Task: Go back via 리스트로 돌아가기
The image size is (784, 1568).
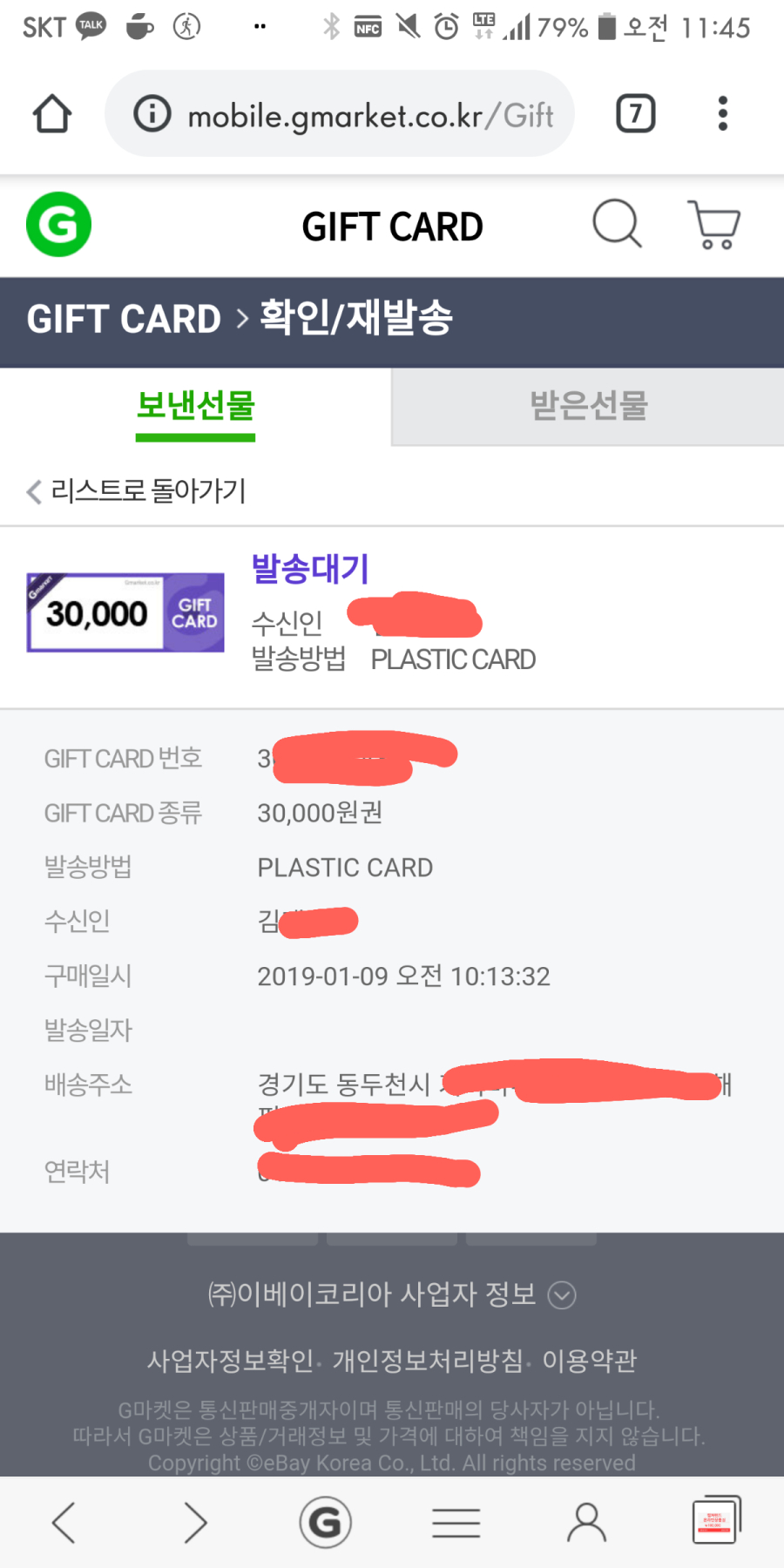Action: 137,491
